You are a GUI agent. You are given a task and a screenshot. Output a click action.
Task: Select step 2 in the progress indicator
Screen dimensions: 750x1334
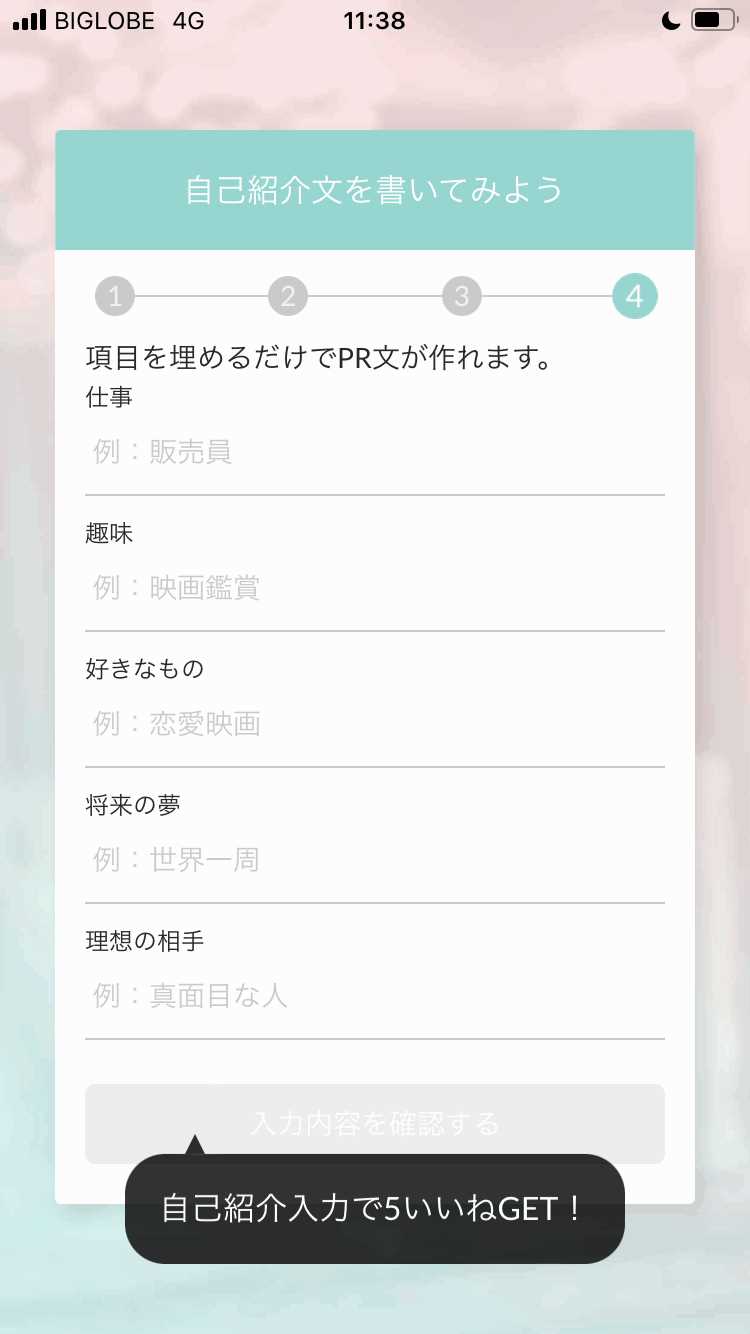[287, 296]
